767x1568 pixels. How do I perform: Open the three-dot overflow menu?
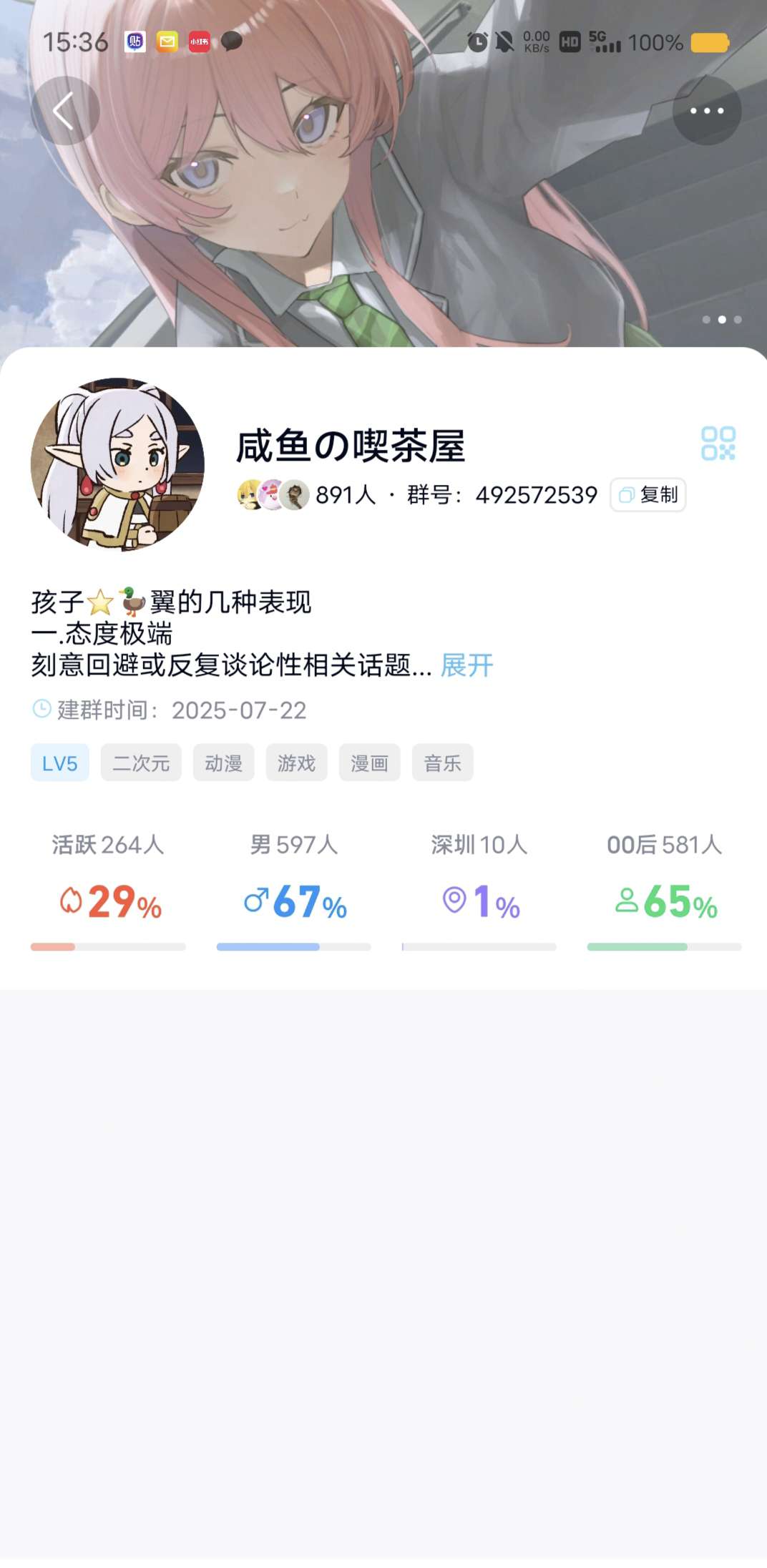(x=706, y=111)
